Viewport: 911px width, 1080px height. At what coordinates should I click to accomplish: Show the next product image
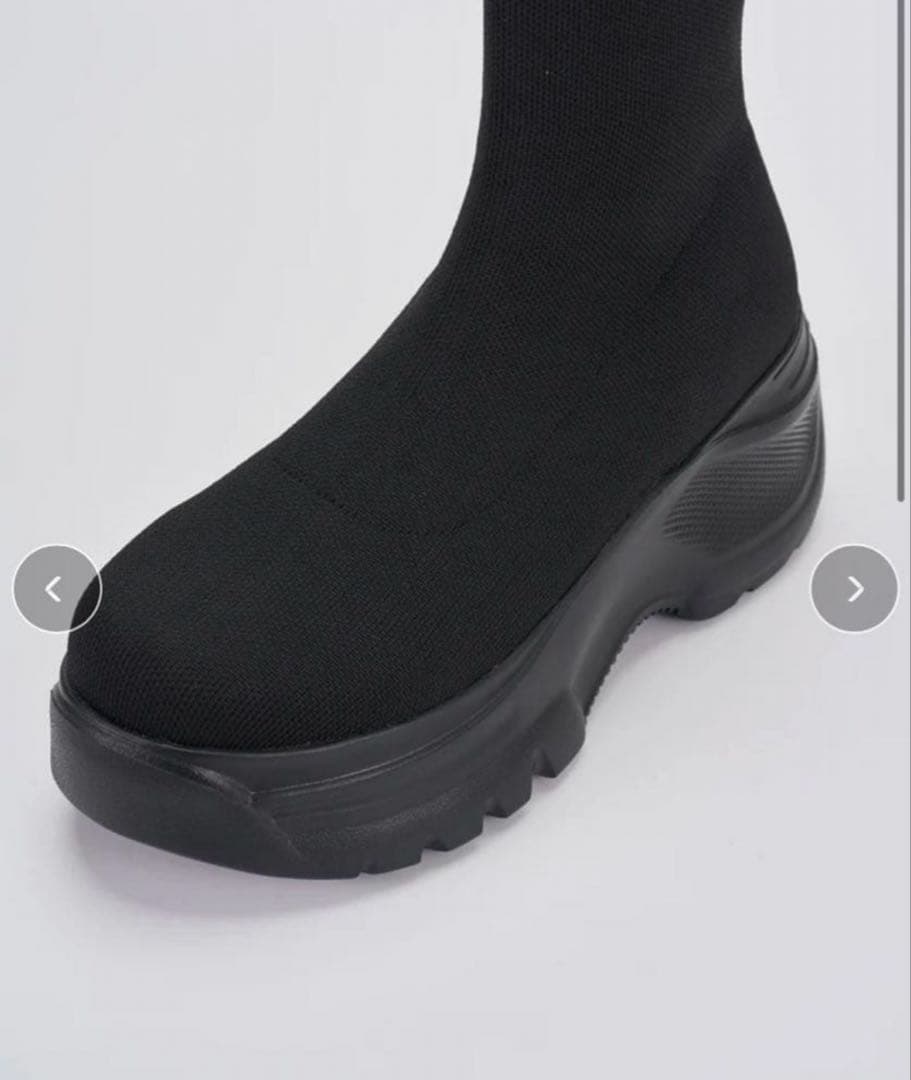[x=854, y=589]
